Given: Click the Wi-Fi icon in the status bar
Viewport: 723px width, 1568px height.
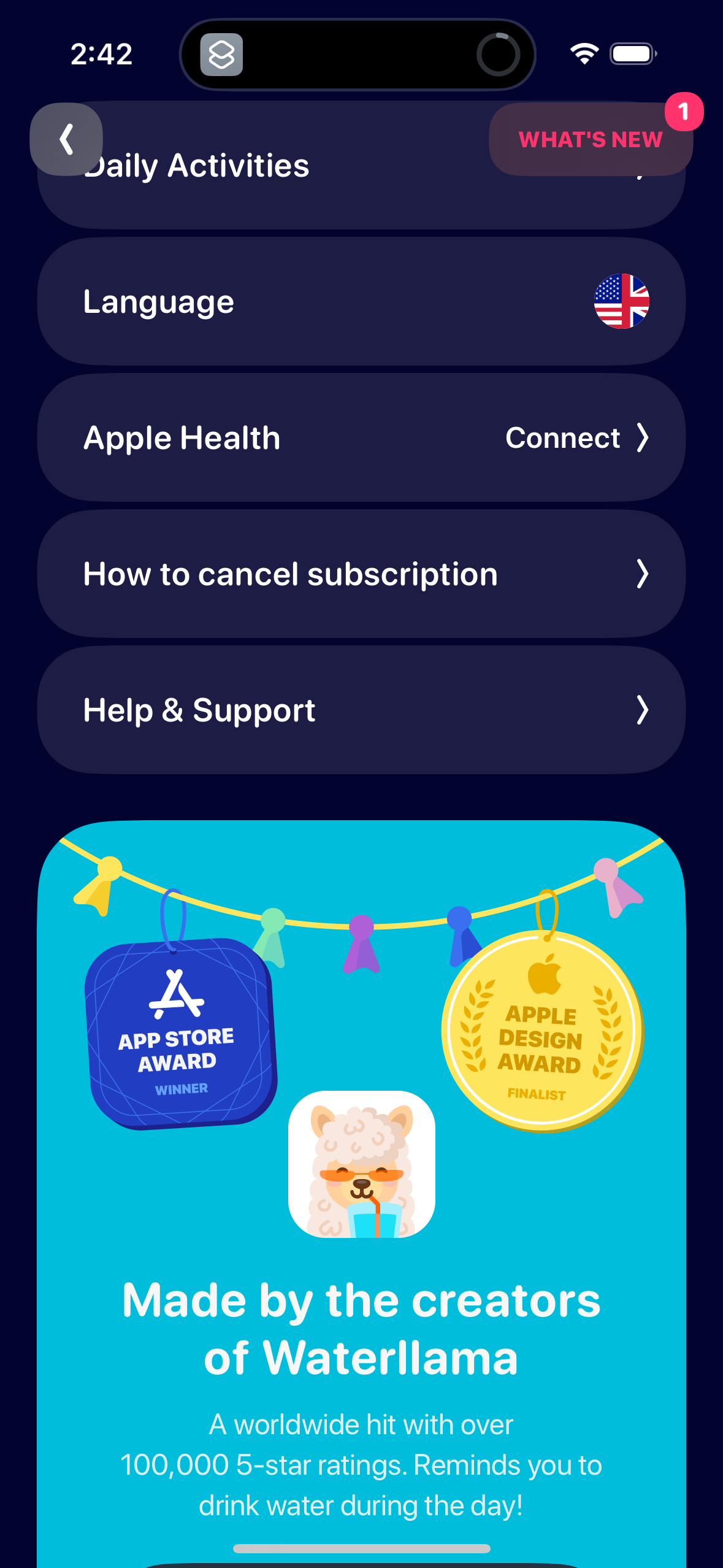Looking at the screenshot, I should pos(583,53).
